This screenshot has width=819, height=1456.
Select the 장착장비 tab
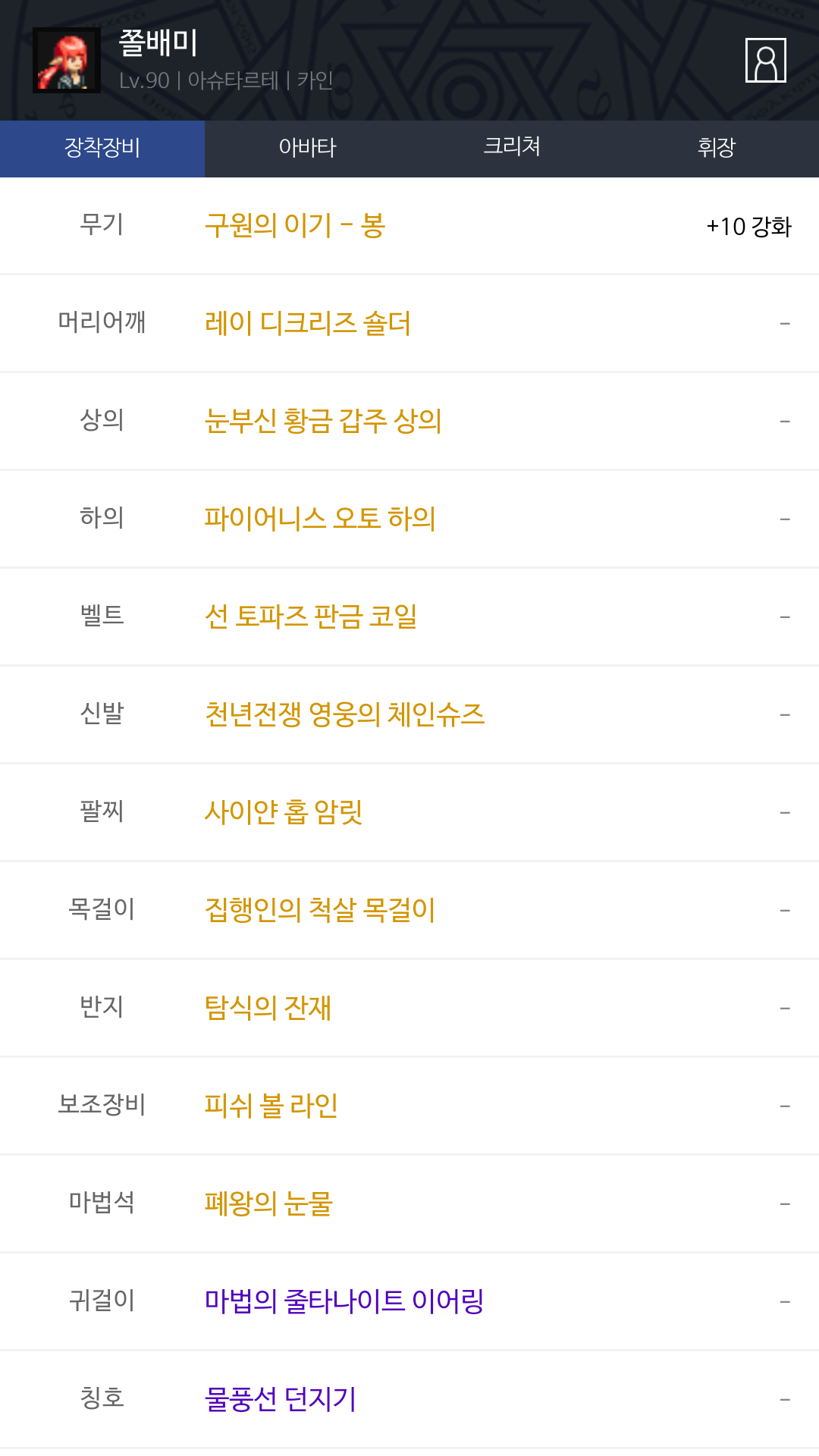coord(102,148)
